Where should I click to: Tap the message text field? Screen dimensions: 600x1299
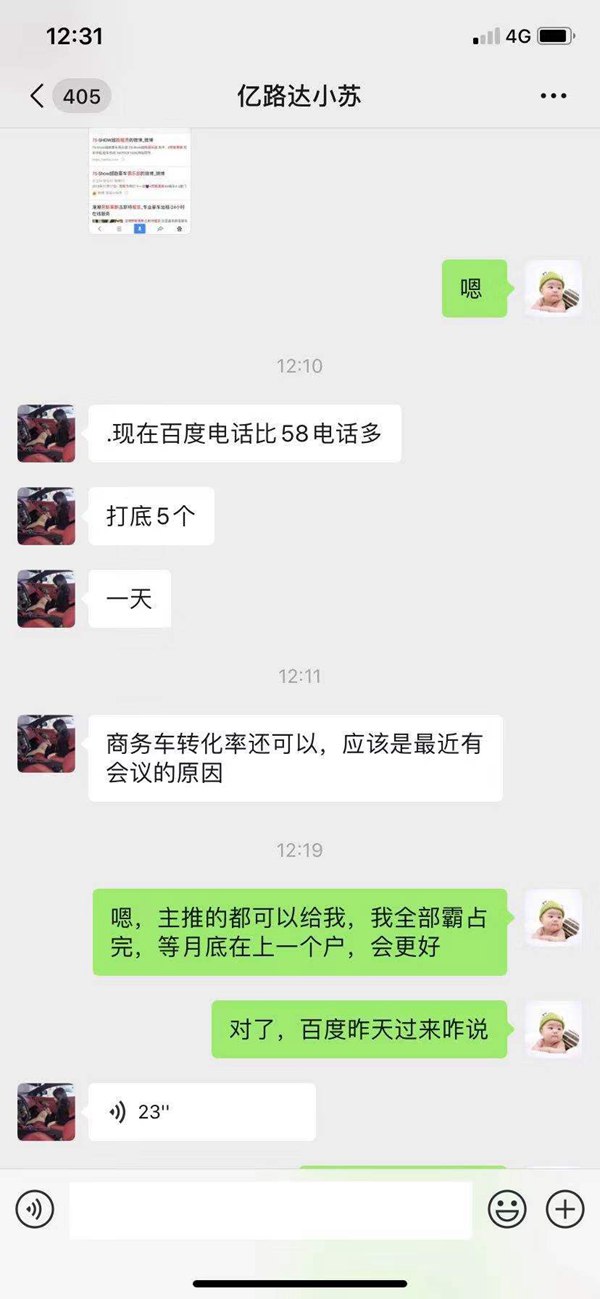click(270, 1210)
